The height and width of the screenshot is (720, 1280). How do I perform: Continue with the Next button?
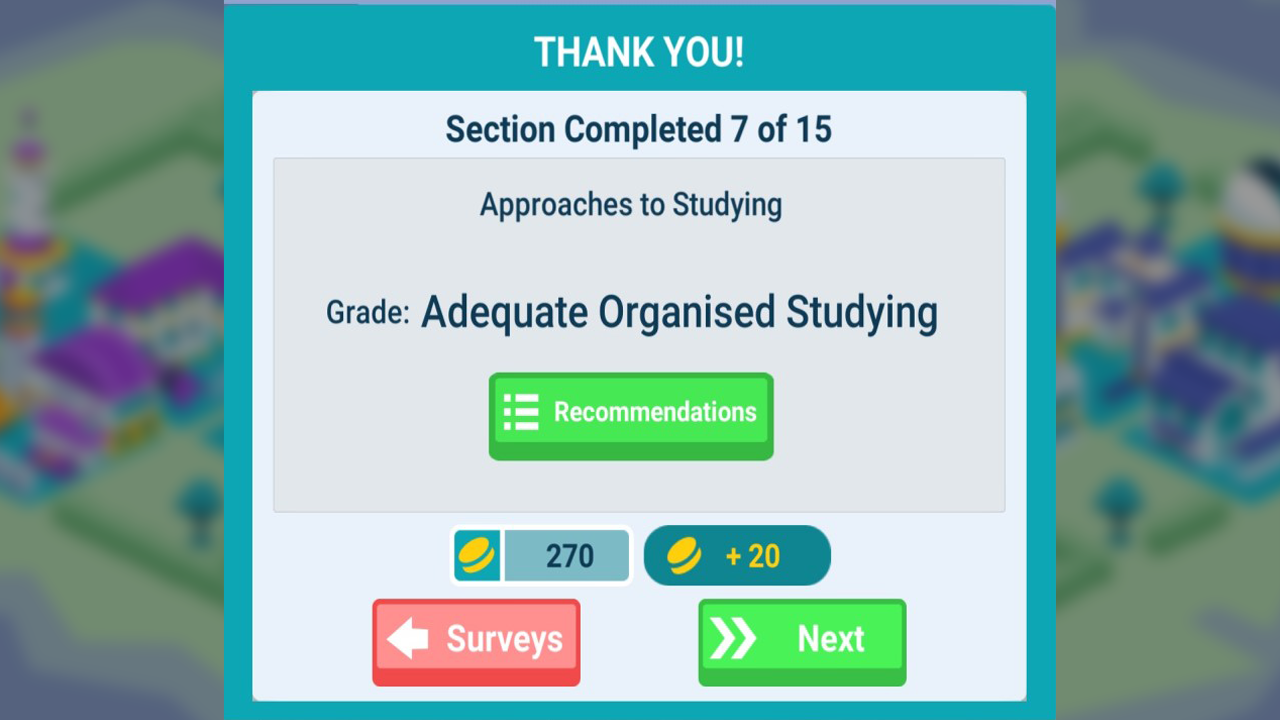802,640
